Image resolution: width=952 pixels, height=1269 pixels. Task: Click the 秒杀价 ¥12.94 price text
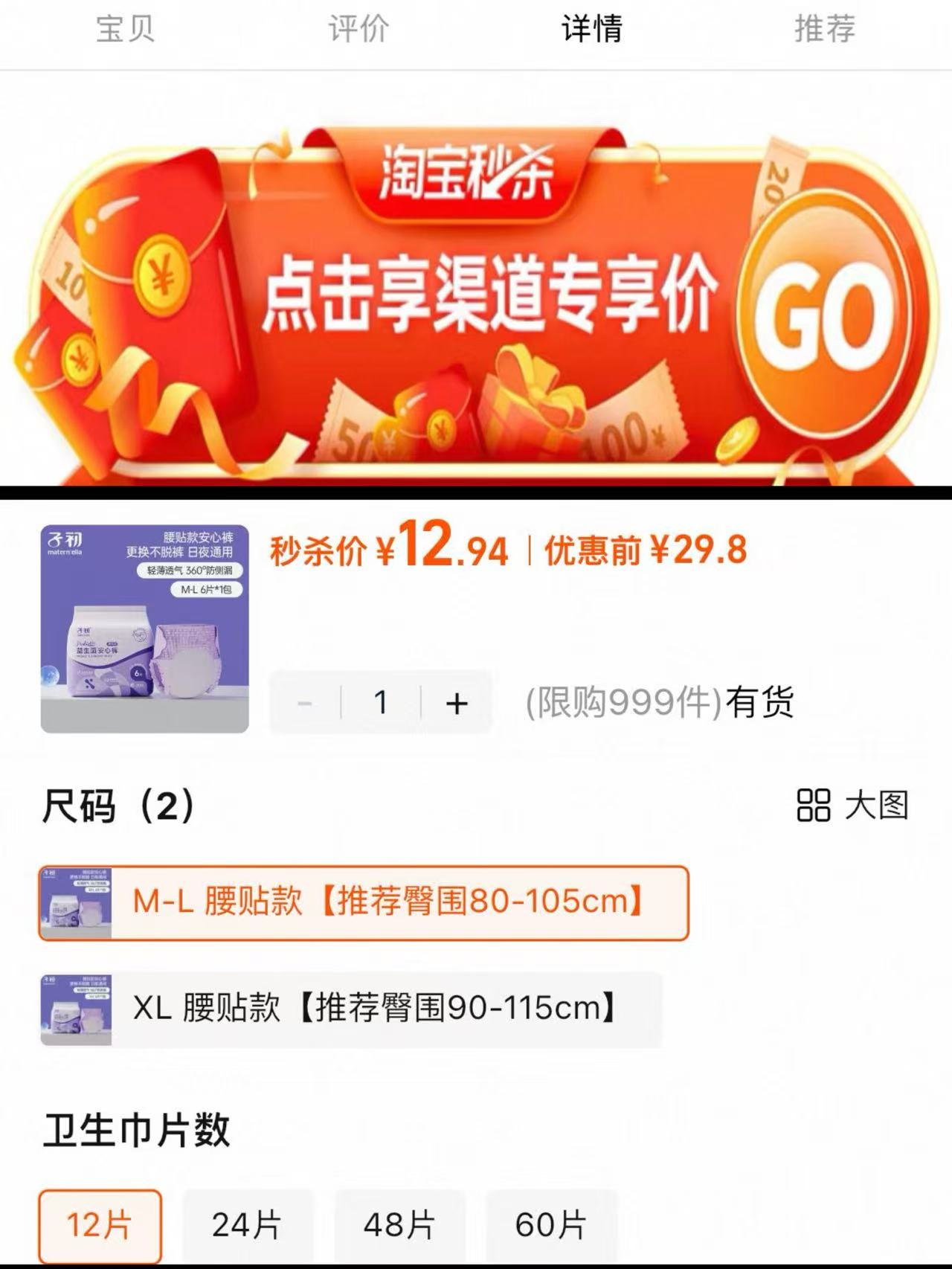pyautogui.click(x=387, y=552)
